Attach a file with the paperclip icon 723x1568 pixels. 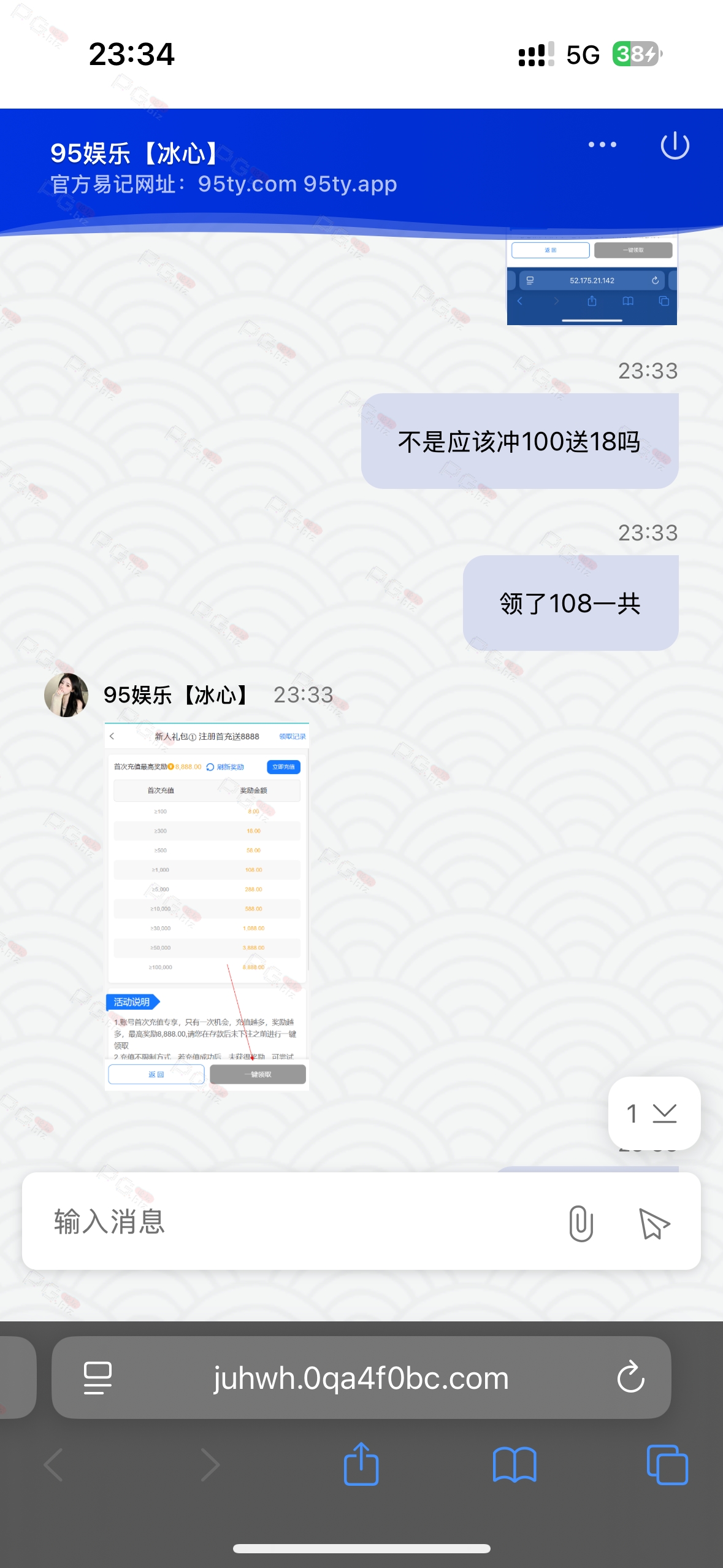click(x=581, y=1223)
